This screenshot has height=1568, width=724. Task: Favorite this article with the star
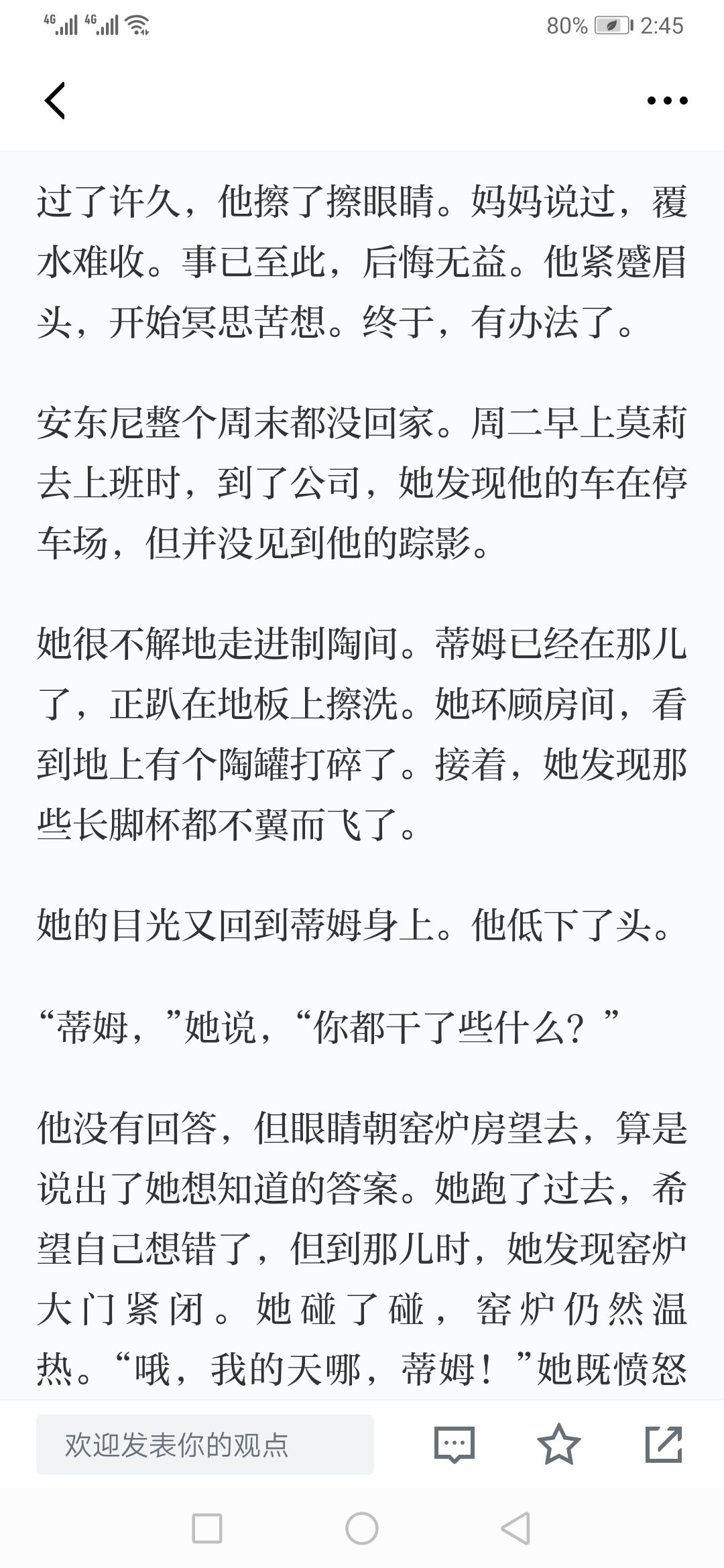[x=558, y=1444]
